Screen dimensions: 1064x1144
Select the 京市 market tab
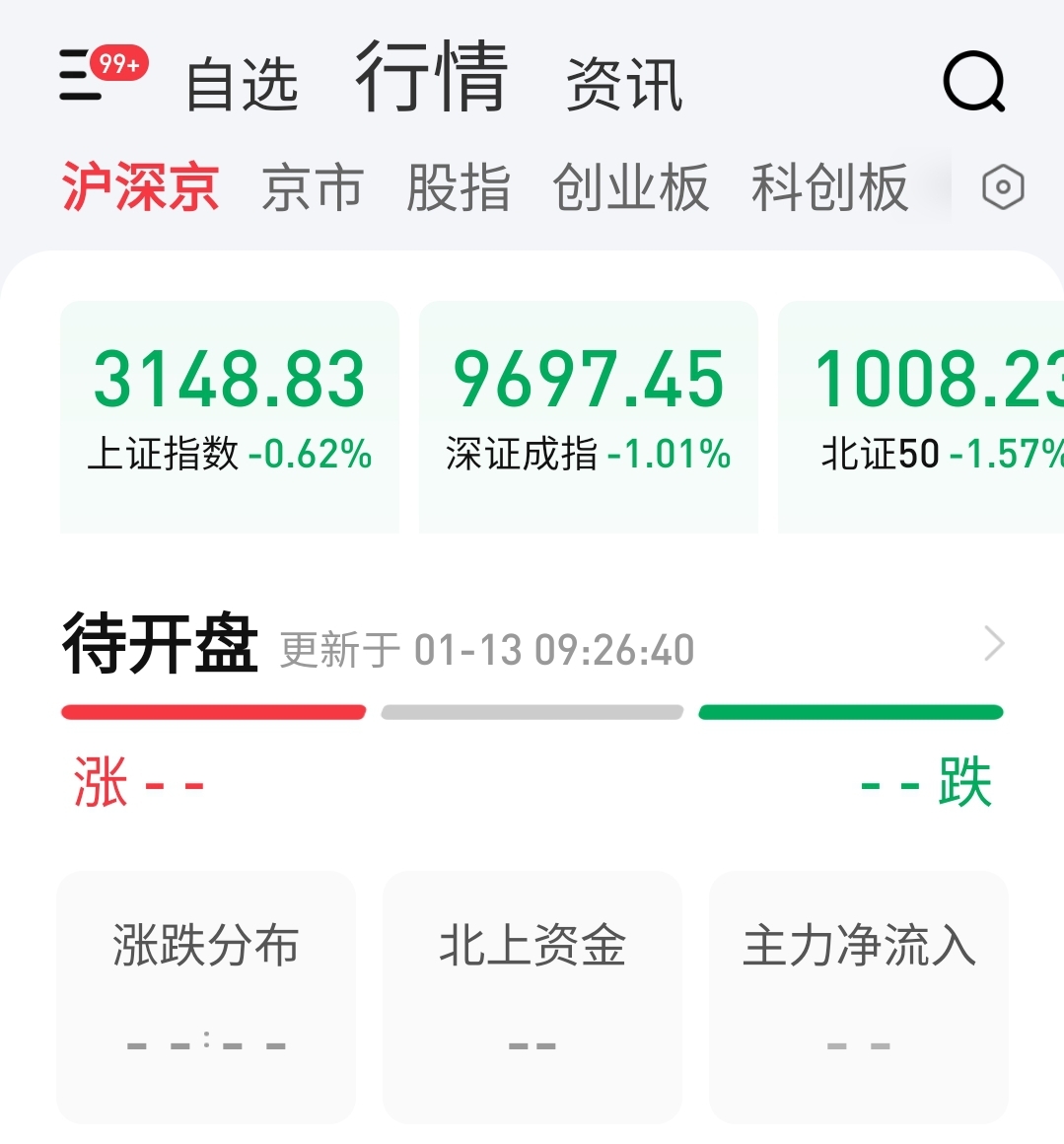[314, 187]
